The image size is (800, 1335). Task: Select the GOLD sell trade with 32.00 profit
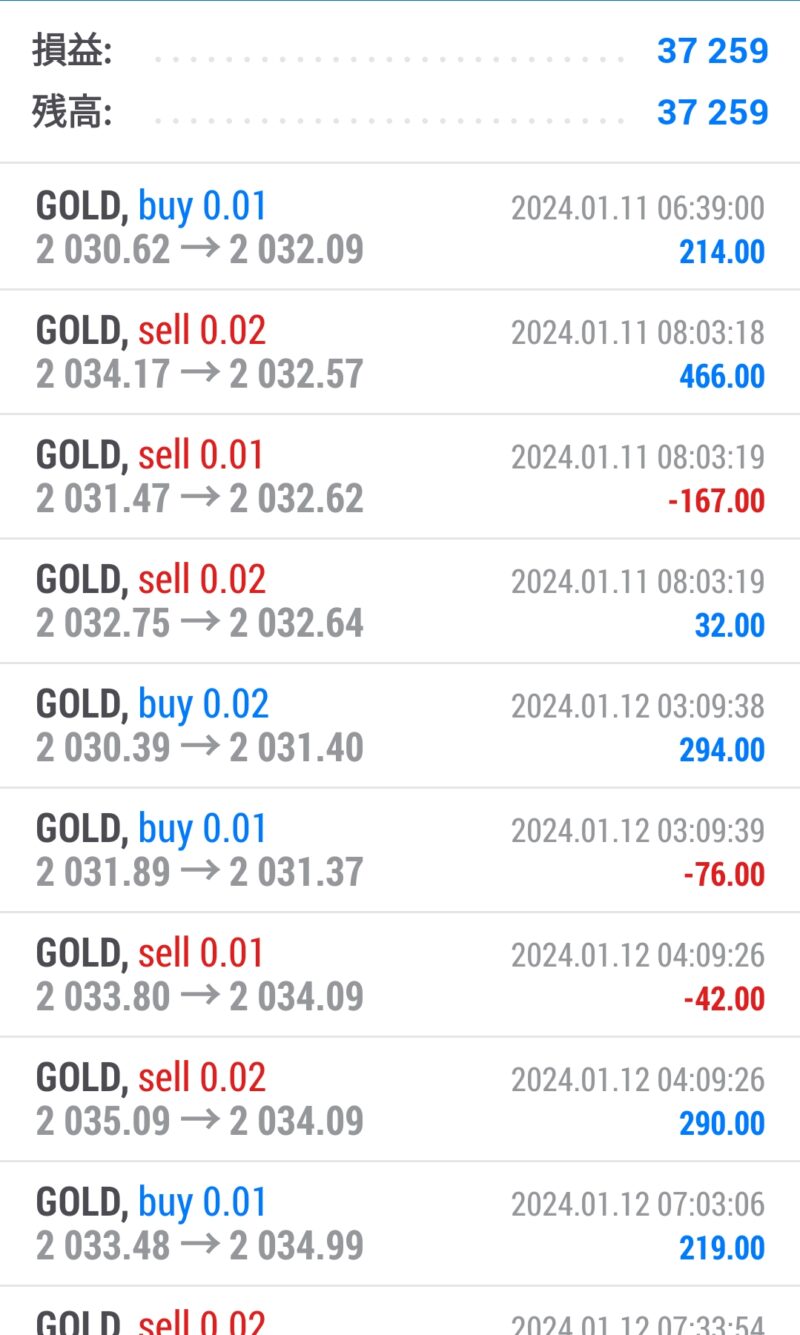pos(400,602)
